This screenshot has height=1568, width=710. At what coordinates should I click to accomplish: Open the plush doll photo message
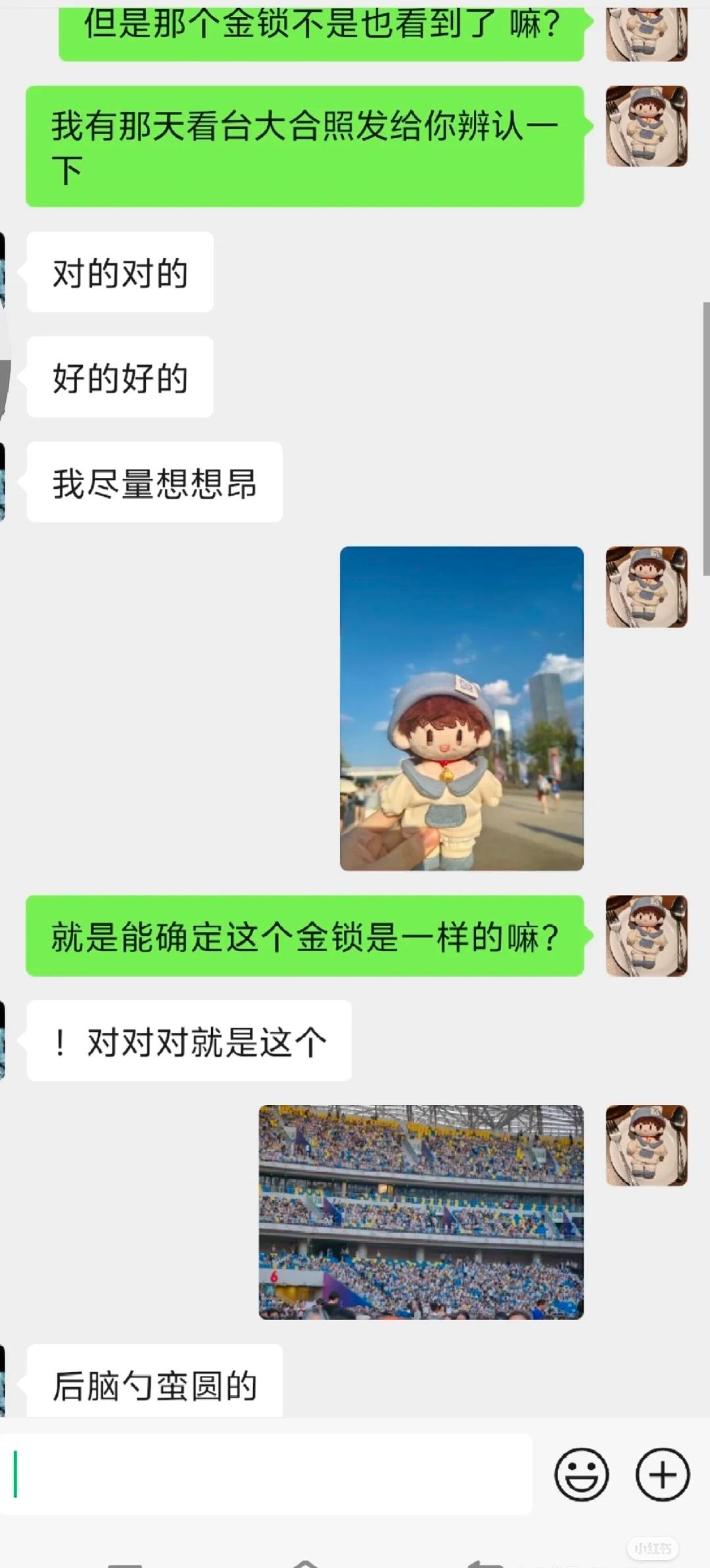point(461,708)
